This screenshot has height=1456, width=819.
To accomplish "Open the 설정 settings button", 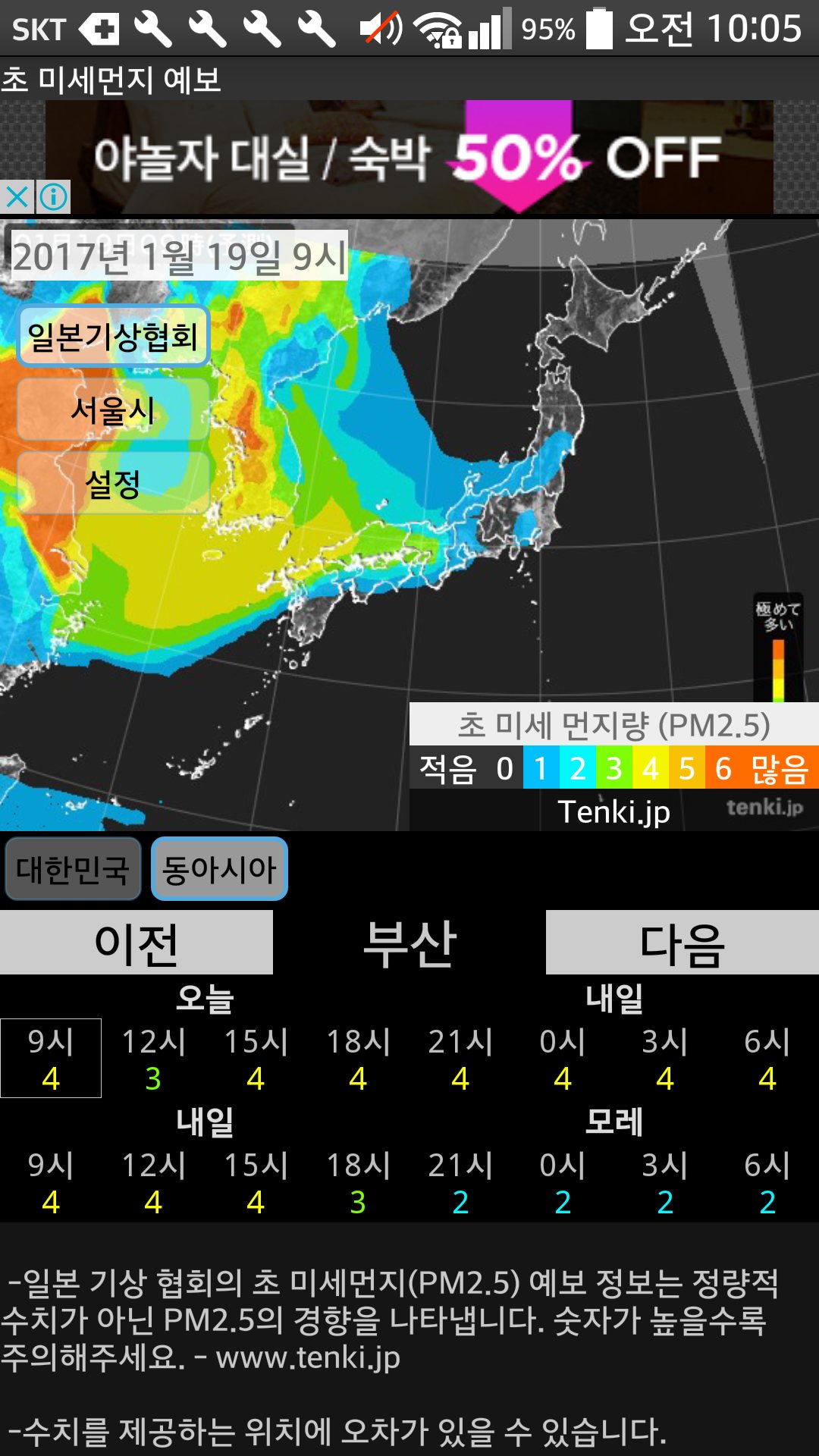I will [113, 483].
